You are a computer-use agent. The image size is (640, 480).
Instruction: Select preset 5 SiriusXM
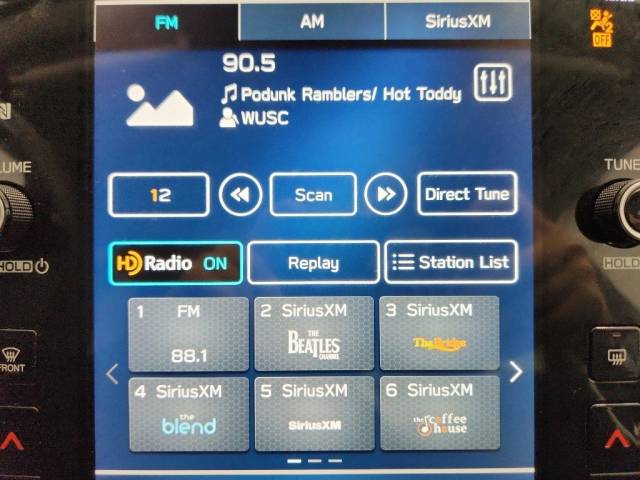pyautogui.click(x=313, y=413)
